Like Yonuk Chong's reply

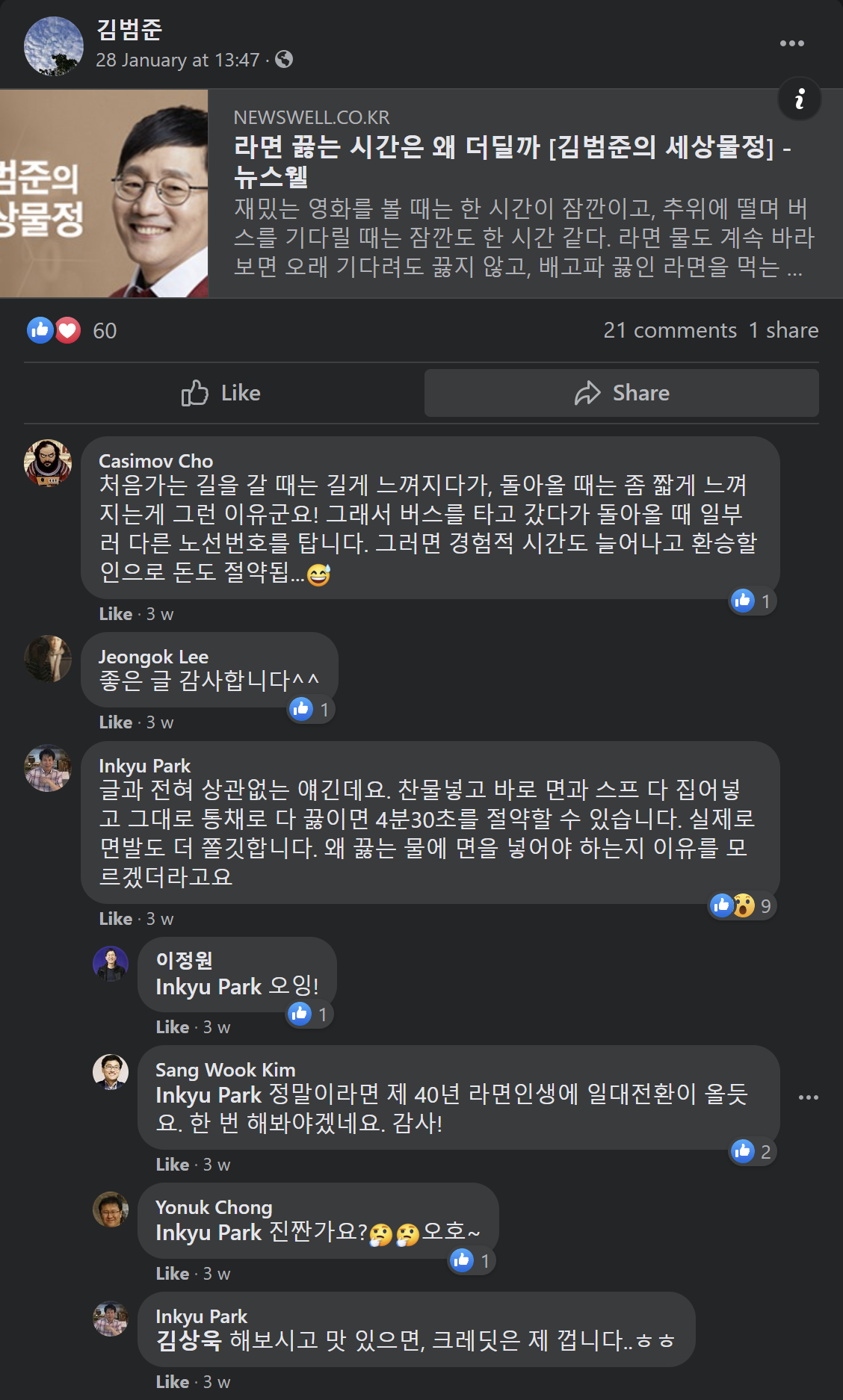[x=172, y=1274]
